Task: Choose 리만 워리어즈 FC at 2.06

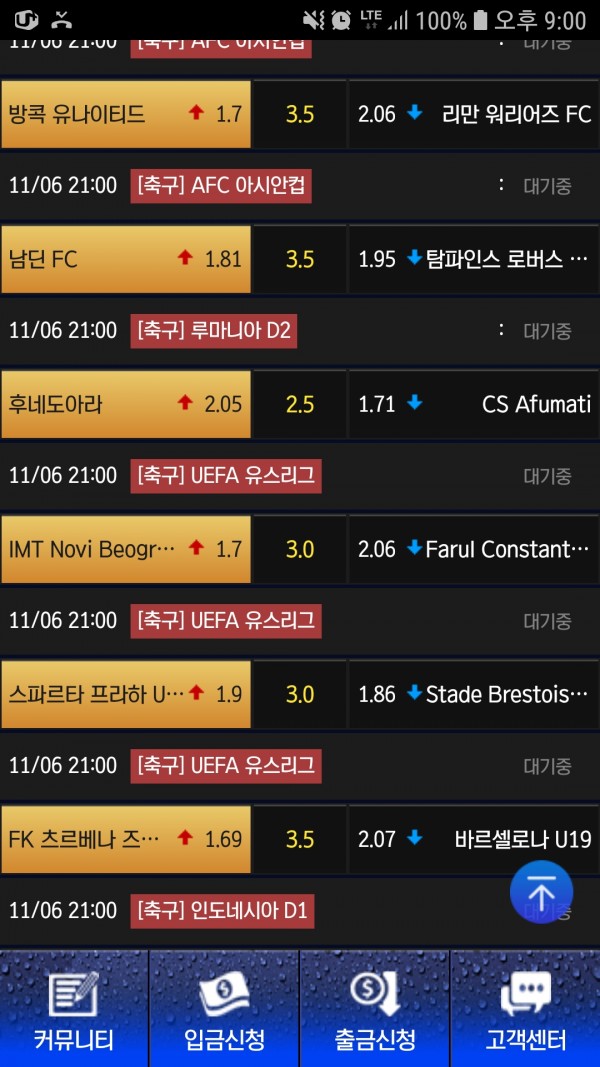Action: coord(473,114)
